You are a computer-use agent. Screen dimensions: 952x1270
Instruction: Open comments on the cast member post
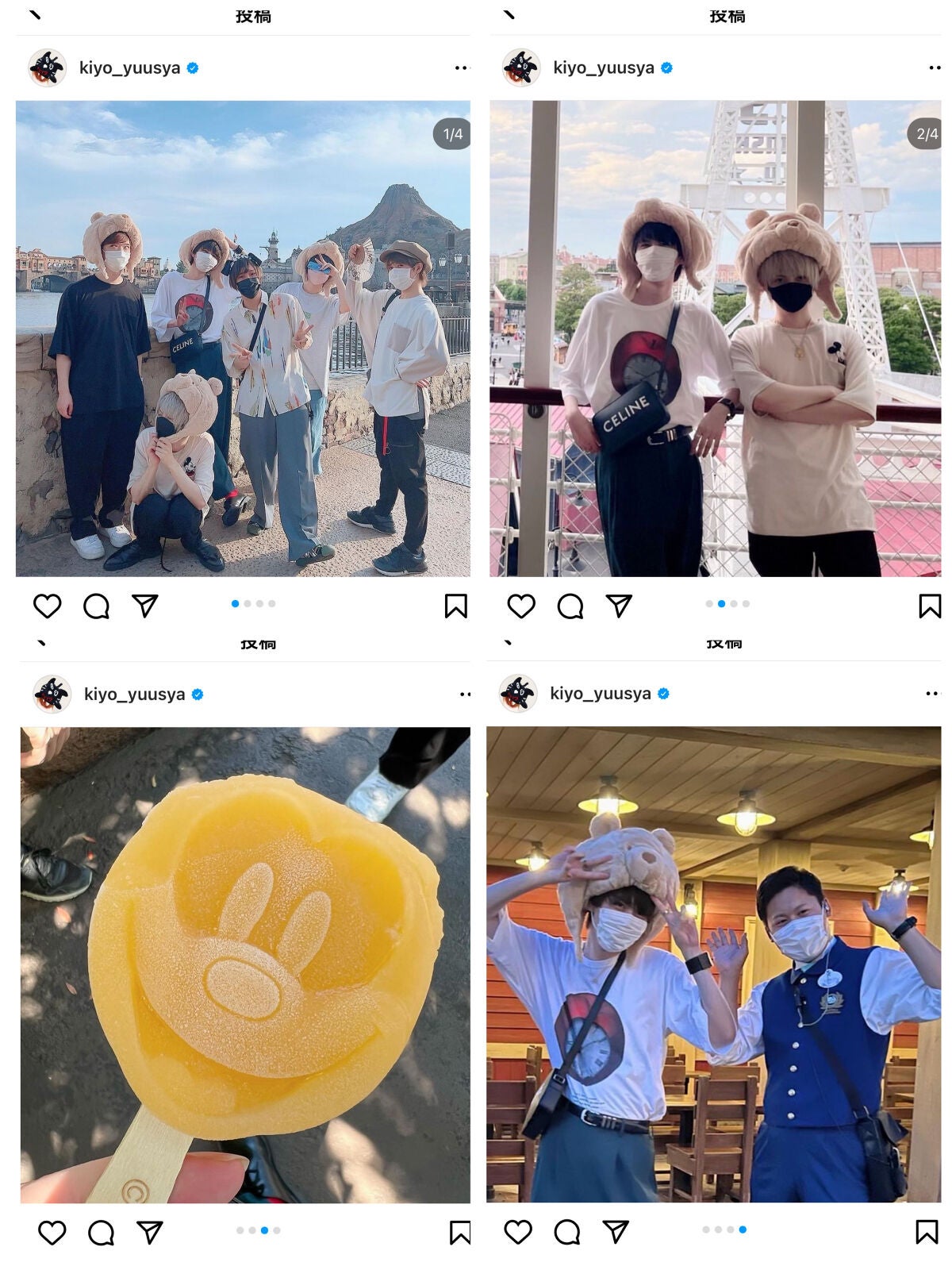(566, 1230)
